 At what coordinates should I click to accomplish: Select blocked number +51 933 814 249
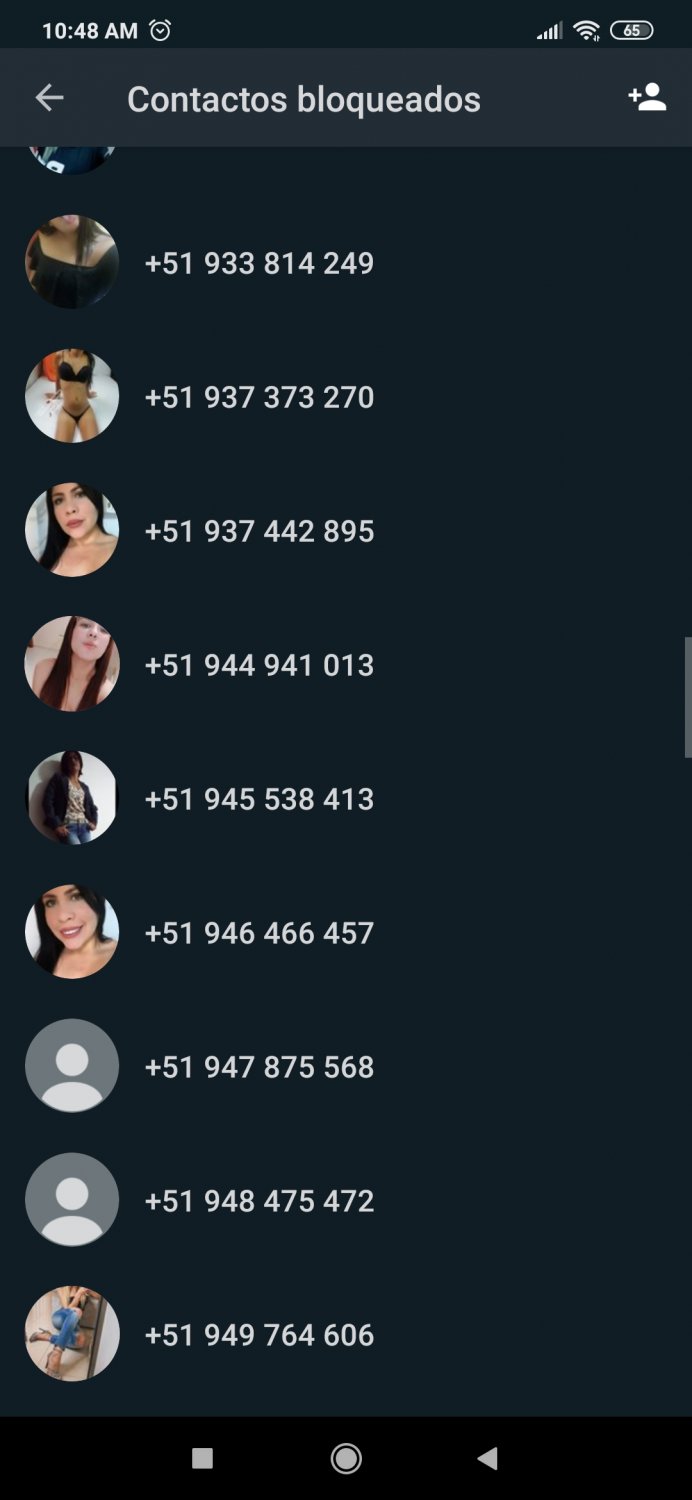[346, 263]
